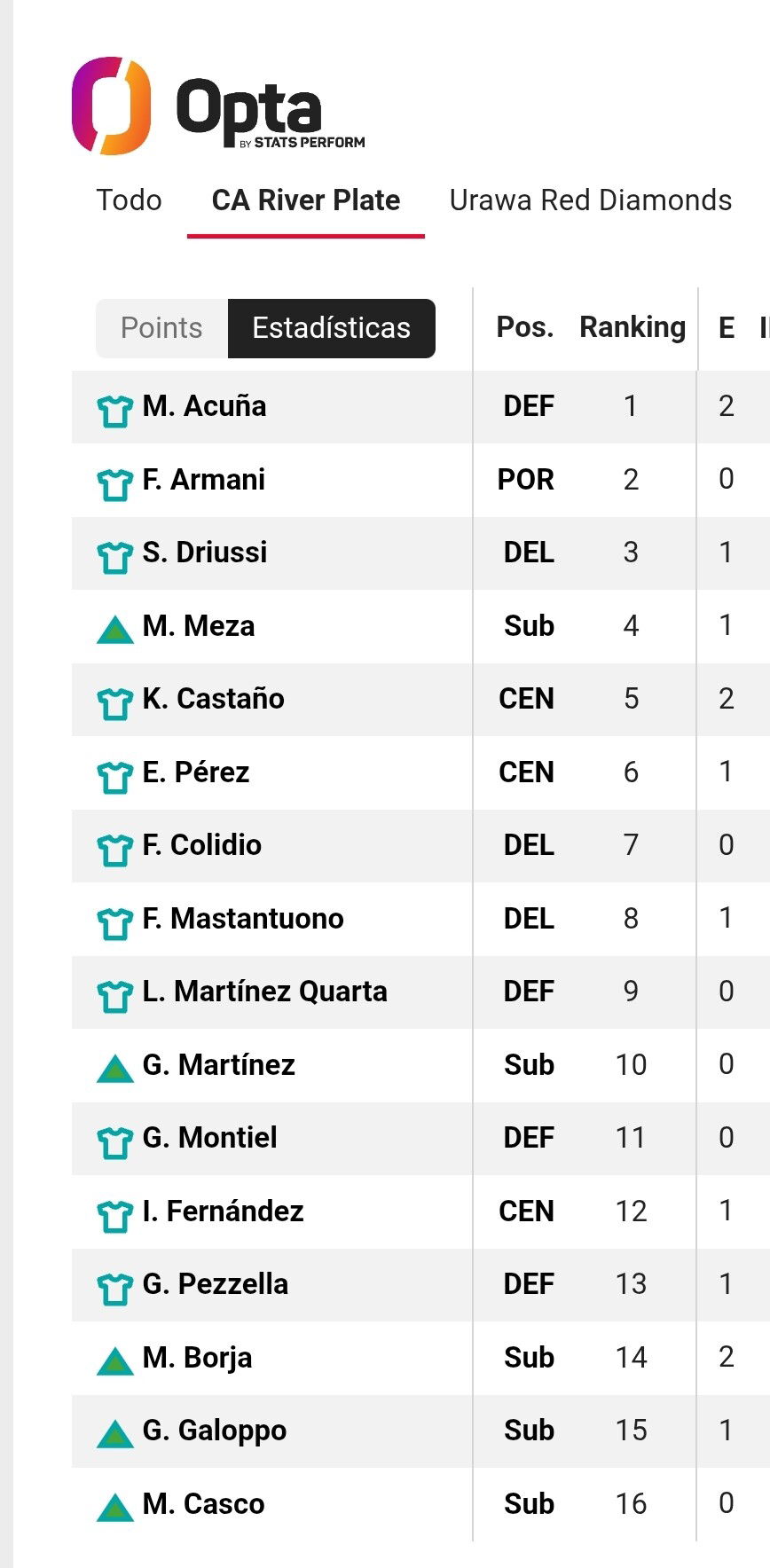Select the Estadísticas segment
The height and width of the screenshot is (1568, 770).
[331, 328]
